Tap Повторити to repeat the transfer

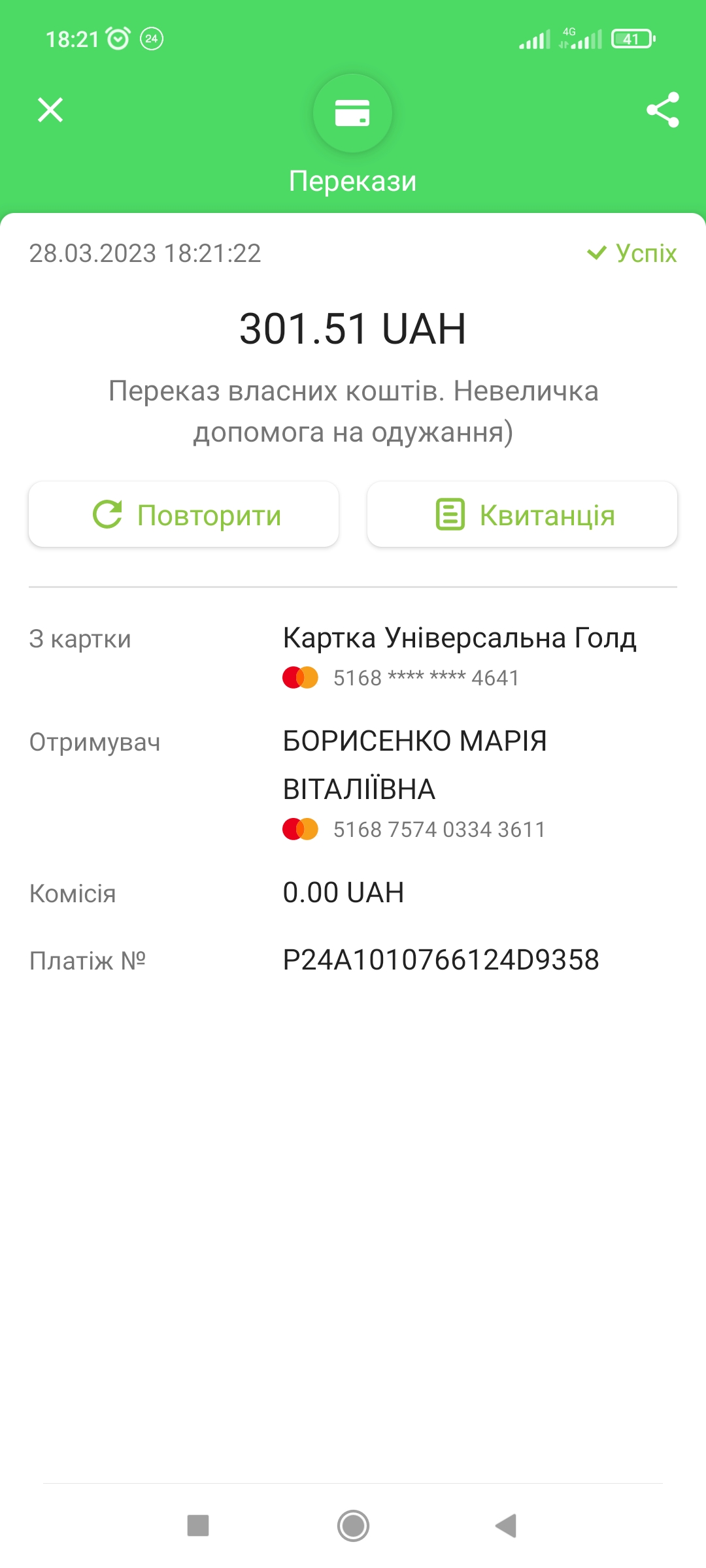[184, 515]
